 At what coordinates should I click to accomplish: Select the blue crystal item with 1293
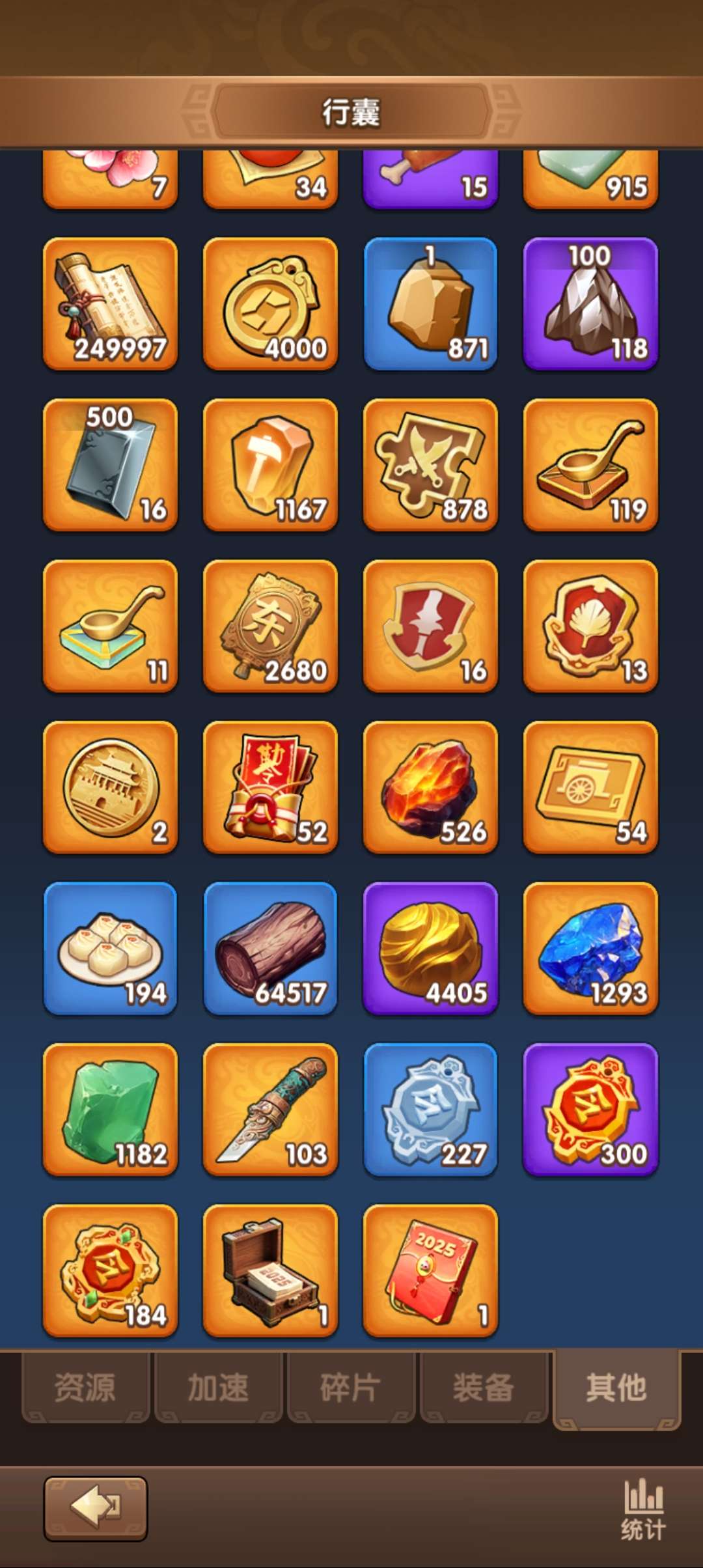pyautogui.click(x=590, y=948)
